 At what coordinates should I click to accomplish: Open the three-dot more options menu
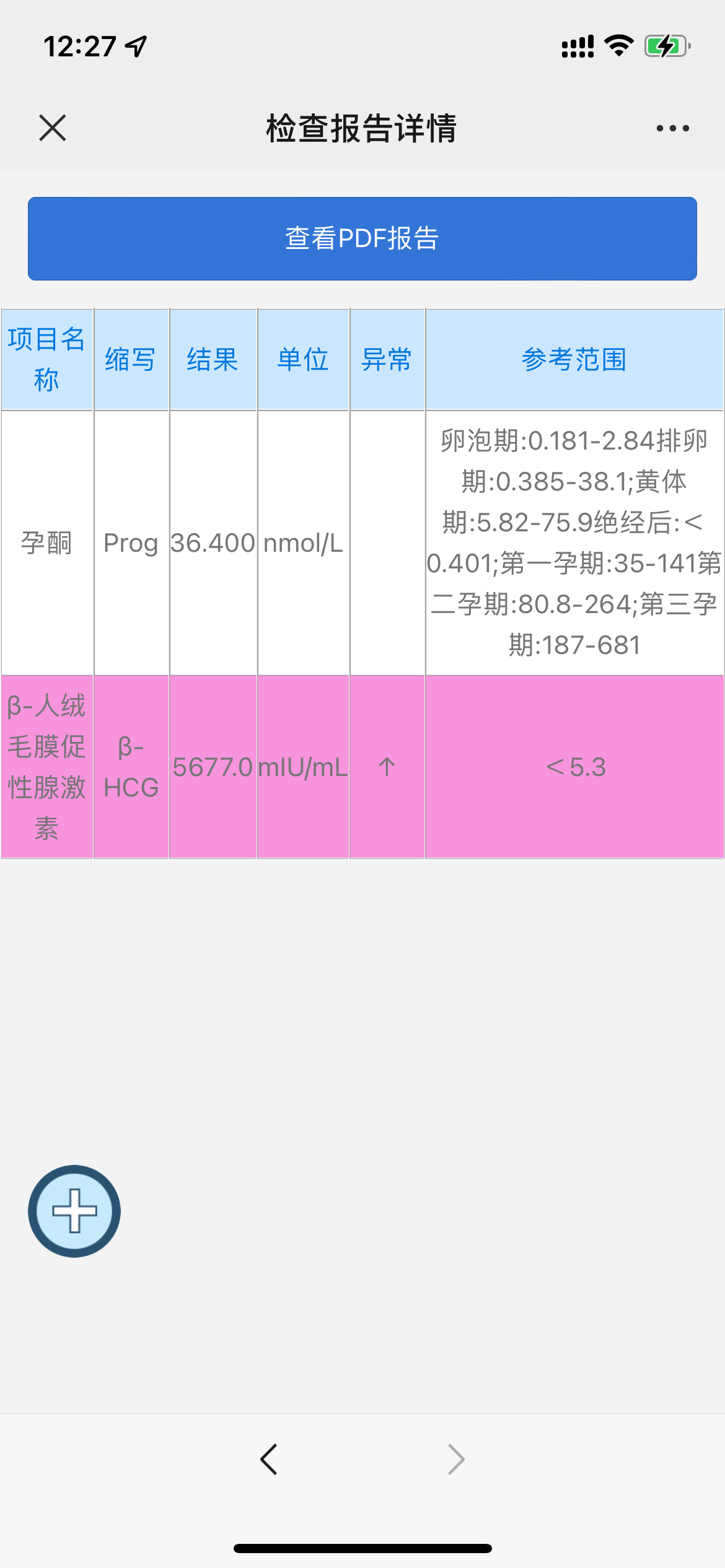click(x=672, y=128)
